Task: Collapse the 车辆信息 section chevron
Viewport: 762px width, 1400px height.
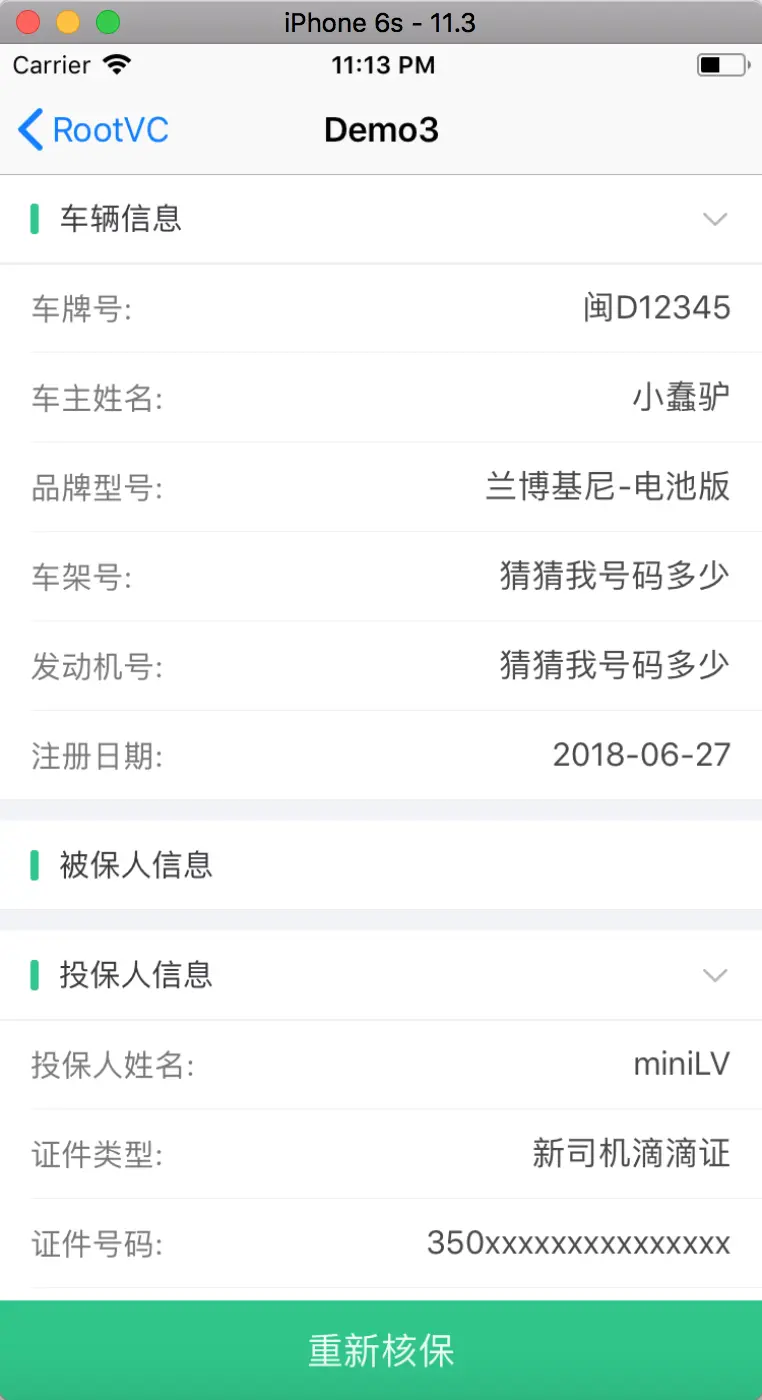Action: 716,218
